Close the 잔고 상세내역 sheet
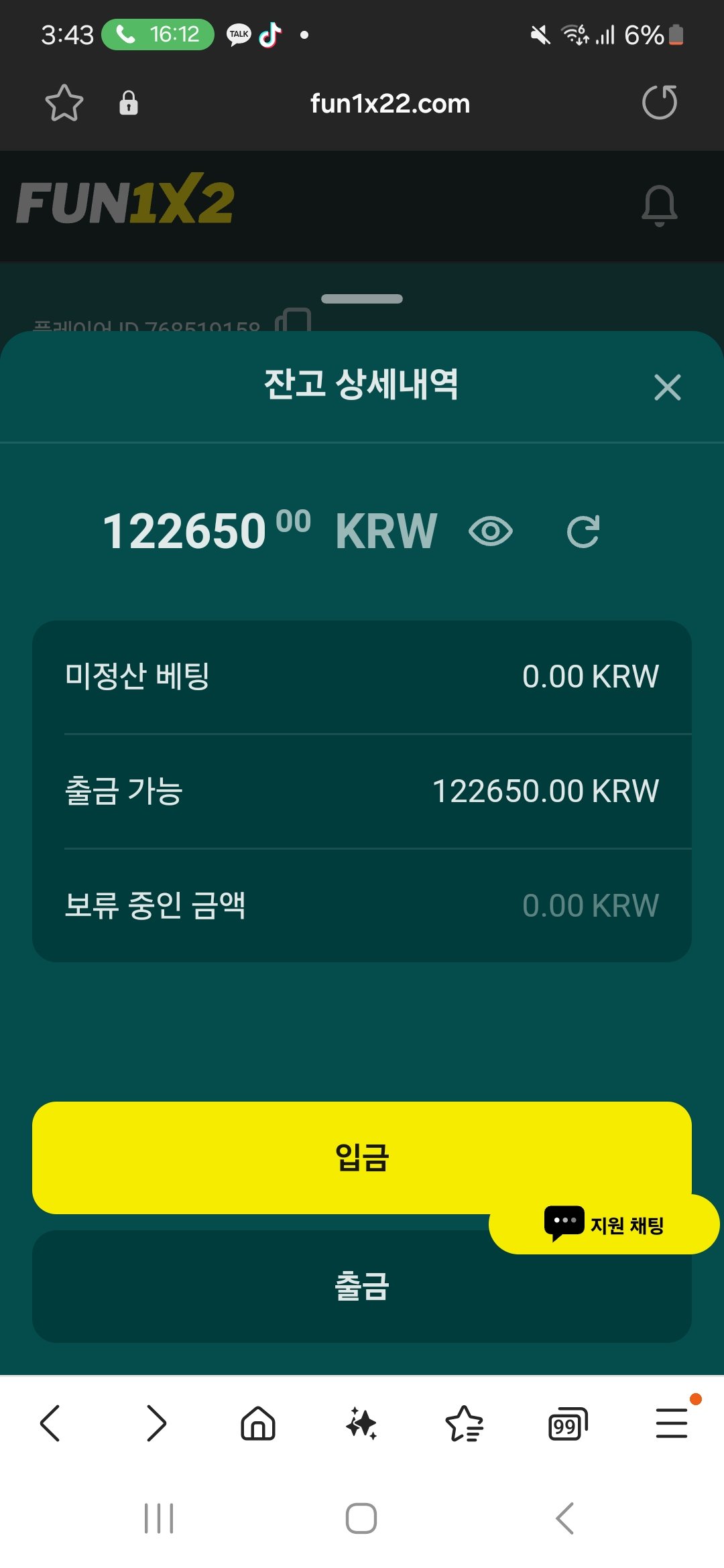Image resolution: width=724 pixels, height=1568 pixels. tap(667, 387)
